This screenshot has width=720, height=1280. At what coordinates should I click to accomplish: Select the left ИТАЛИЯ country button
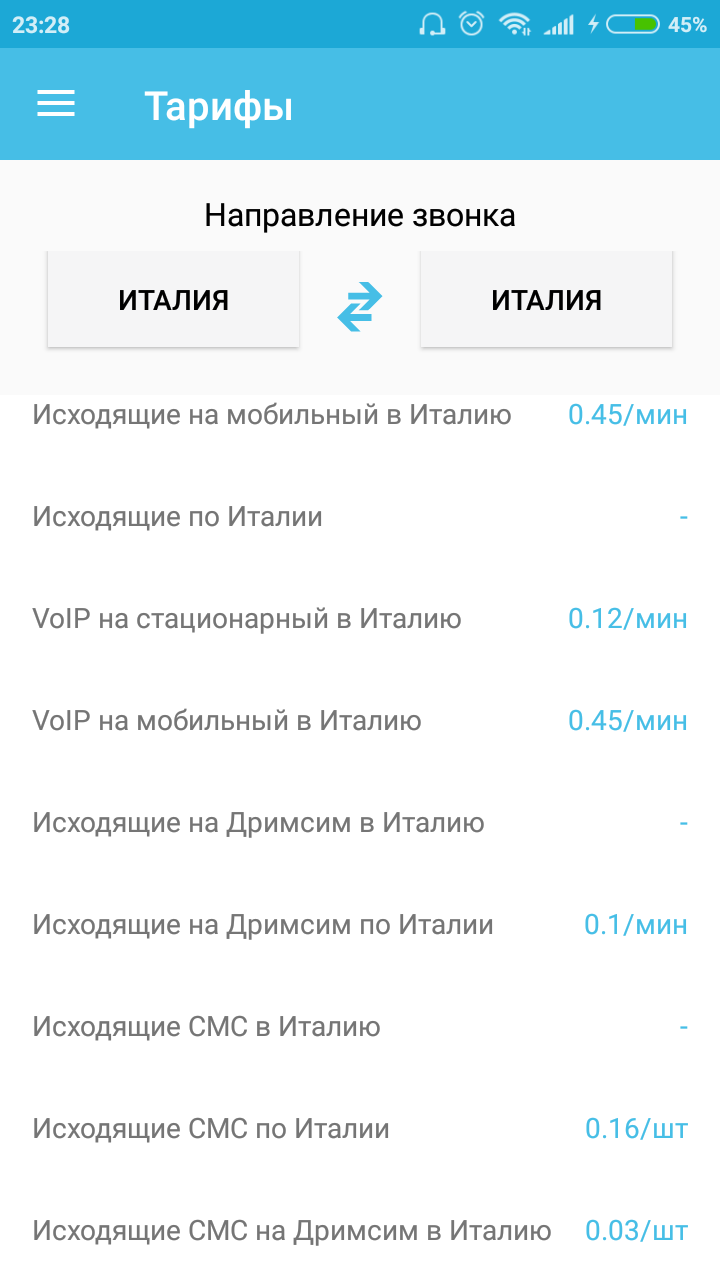point(174,299)
